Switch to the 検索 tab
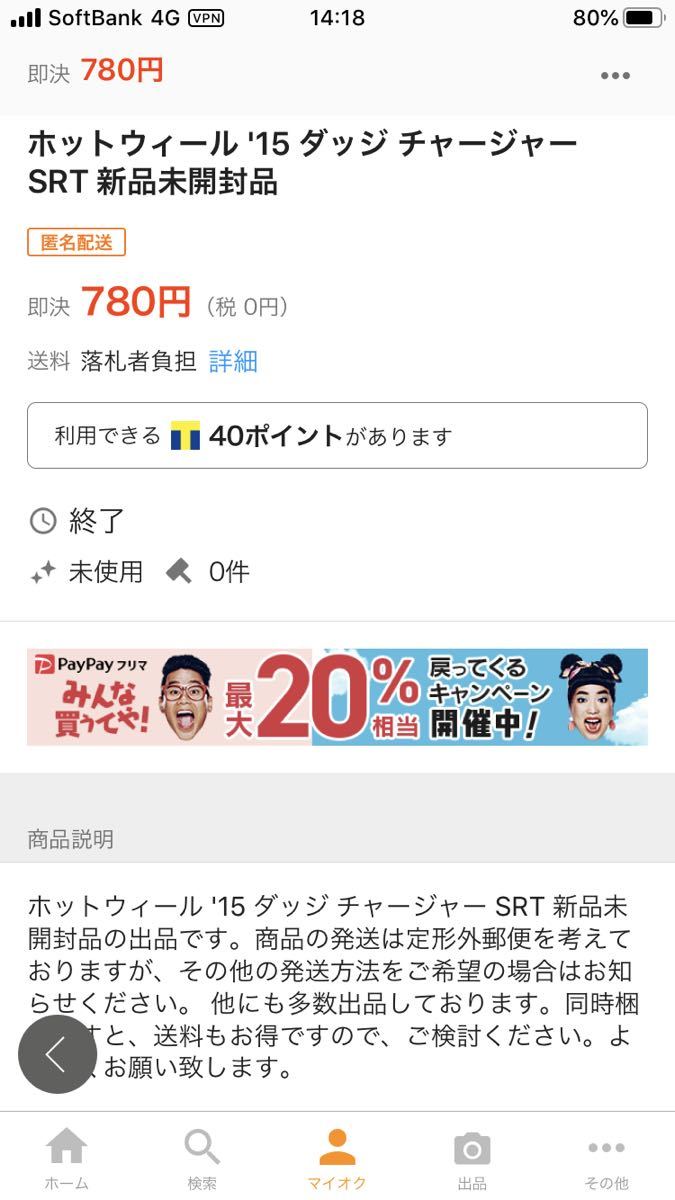 [x=202, y=1158]
